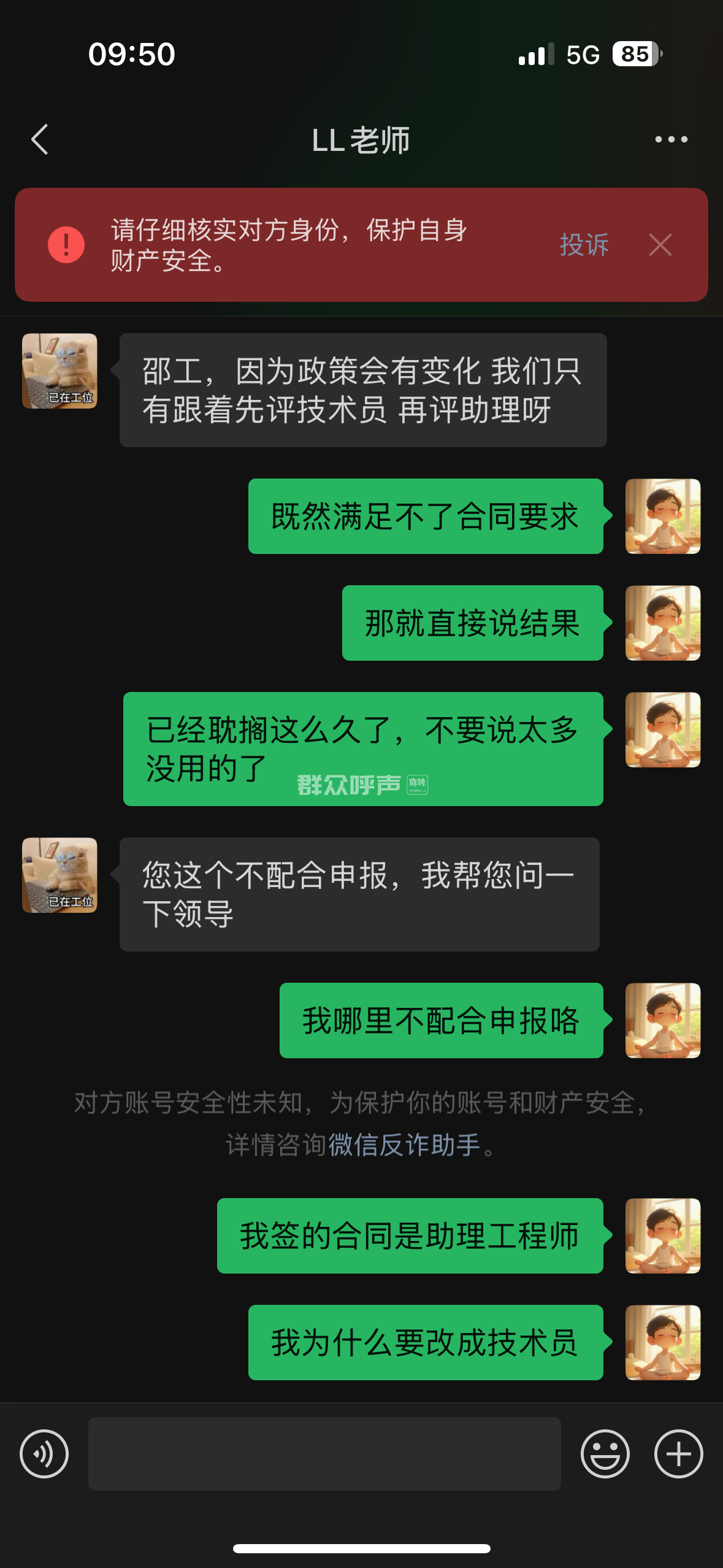View LL老师's cat avatar profile beside 邵工 message
The height and width of the screenshot is (1568, 723).
click(59, 371)
